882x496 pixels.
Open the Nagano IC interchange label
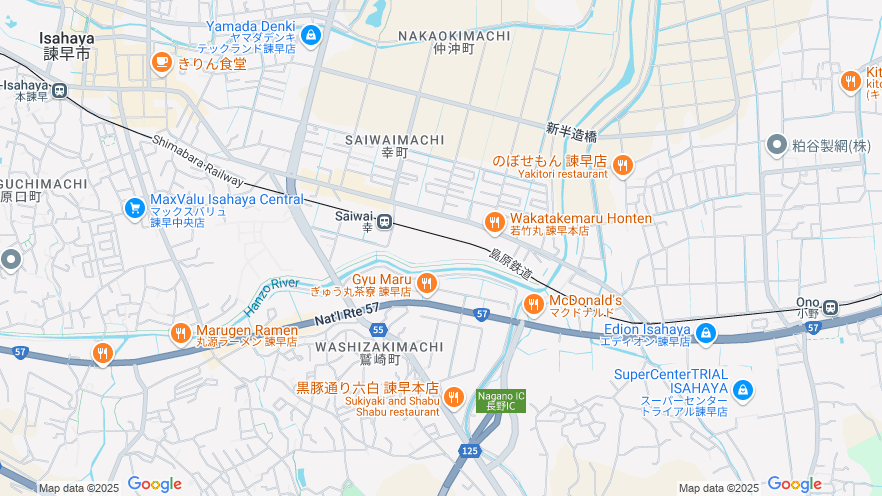500,400
